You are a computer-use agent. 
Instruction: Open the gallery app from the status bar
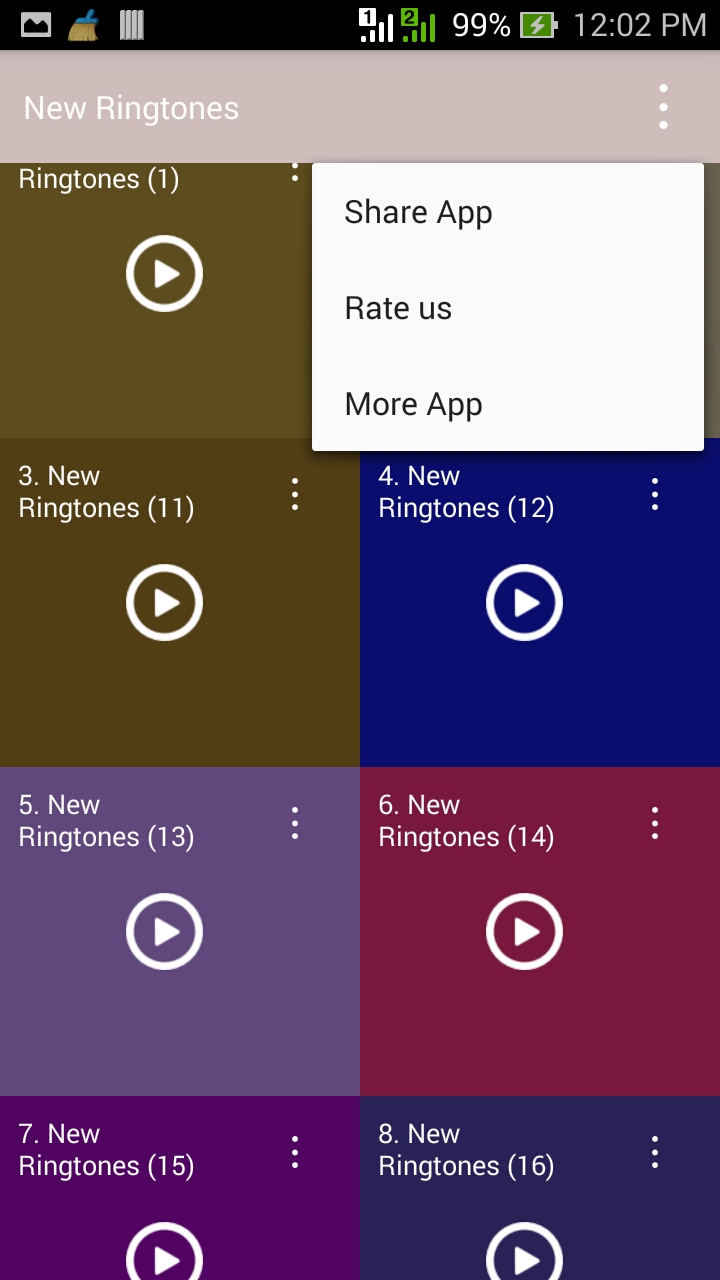[x=35, y=23]
